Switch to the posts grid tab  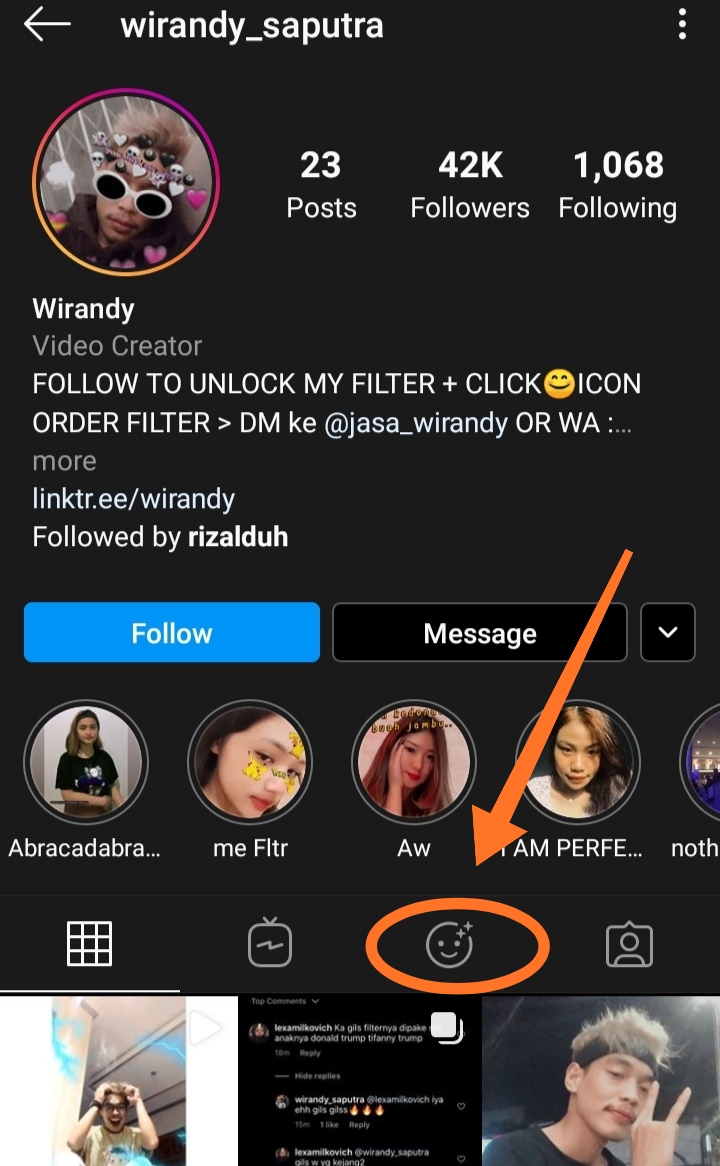(89, 944)
